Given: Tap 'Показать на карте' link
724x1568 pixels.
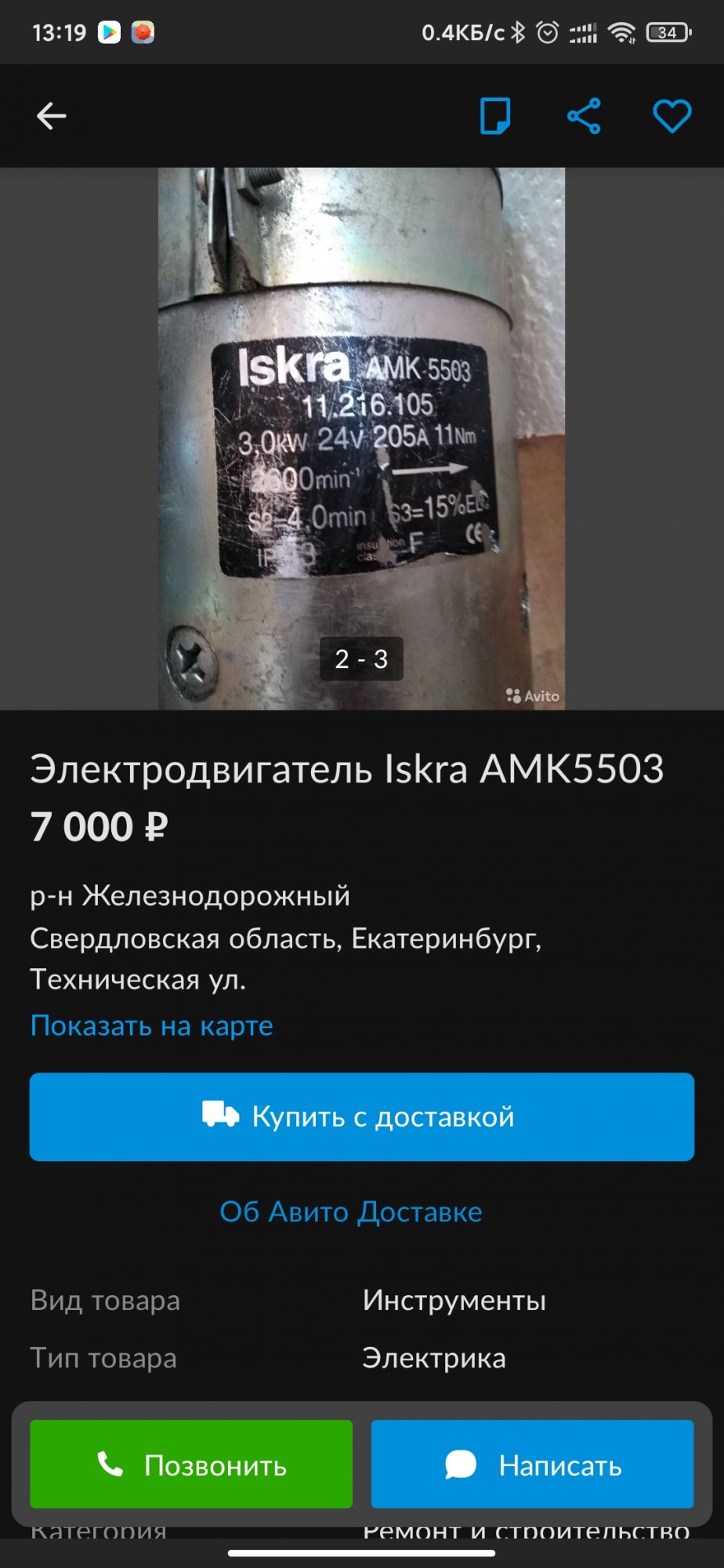Looking at the screenshot, I should [x=152, y=1025].
